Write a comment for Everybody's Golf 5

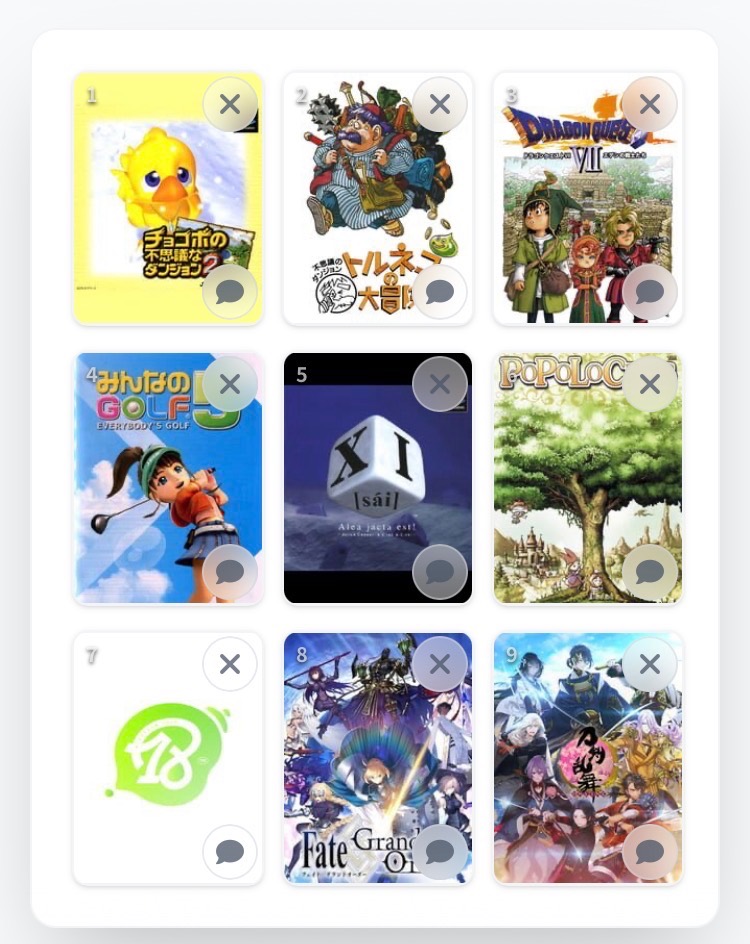tap(230, 572)
